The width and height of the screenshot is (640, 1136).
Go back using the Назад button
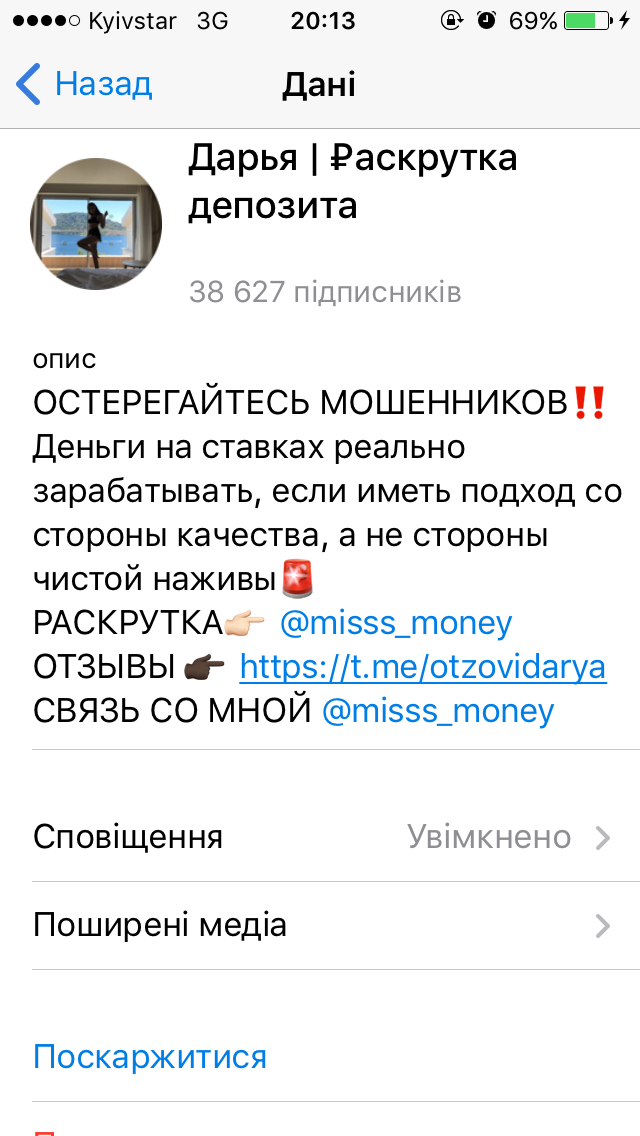click(83, 84)
